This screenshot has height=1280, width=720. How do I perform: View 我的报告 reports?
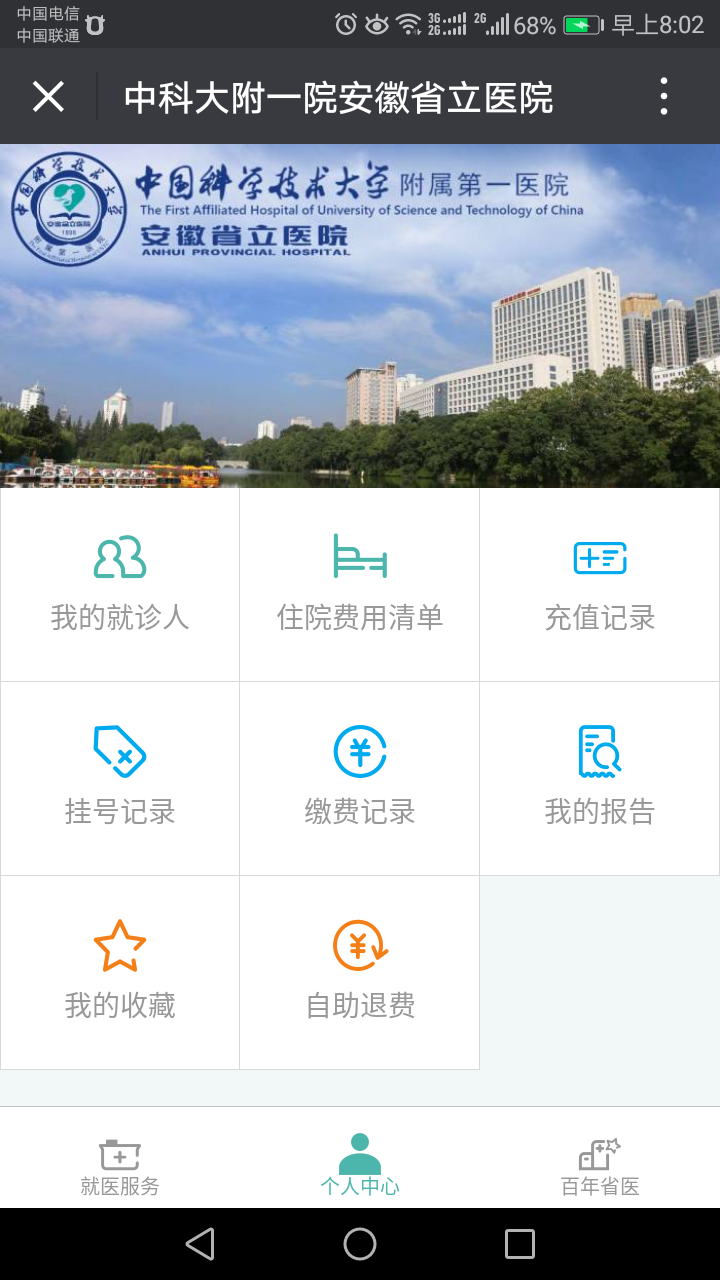600,779
